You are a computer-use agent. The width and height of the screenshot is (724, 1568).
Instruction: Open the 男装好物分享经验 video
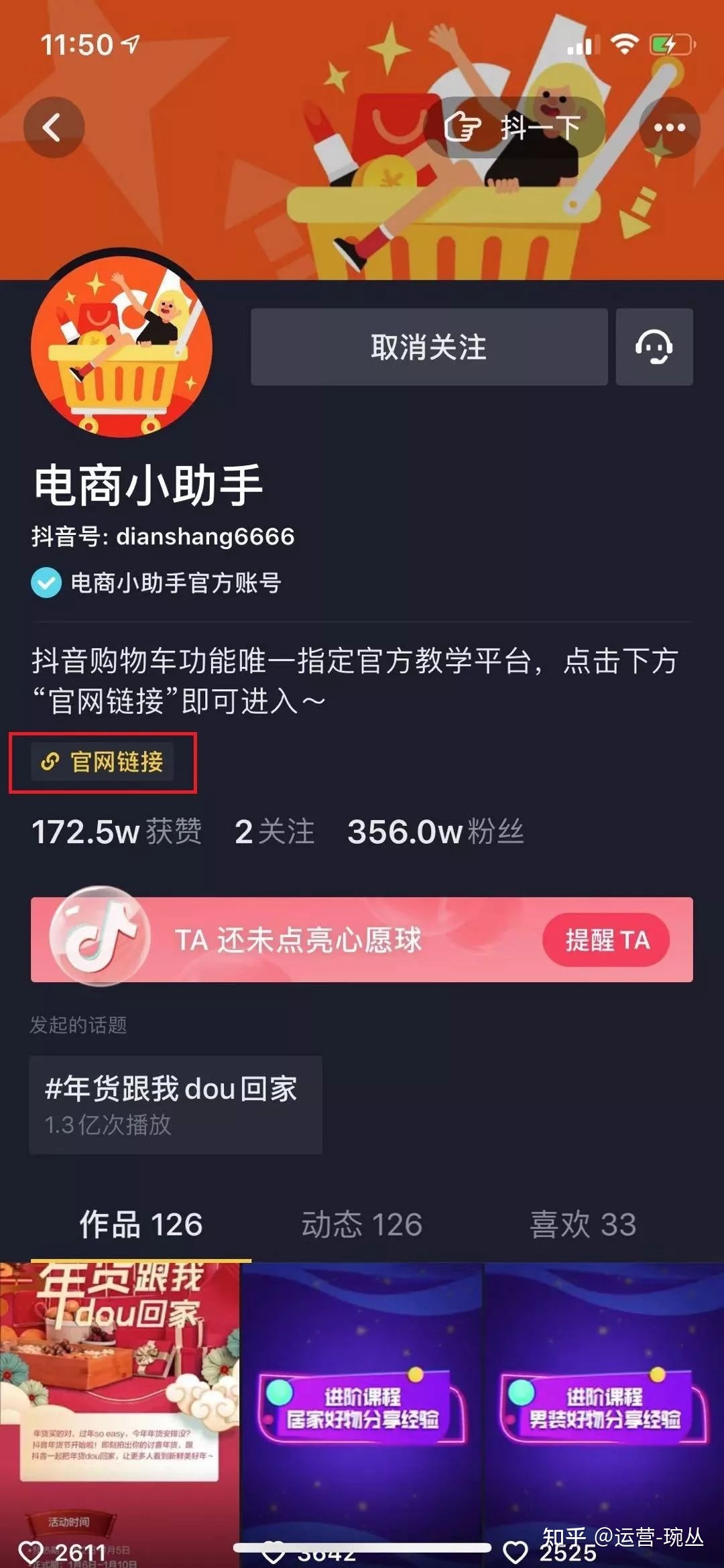point(603,1408)
